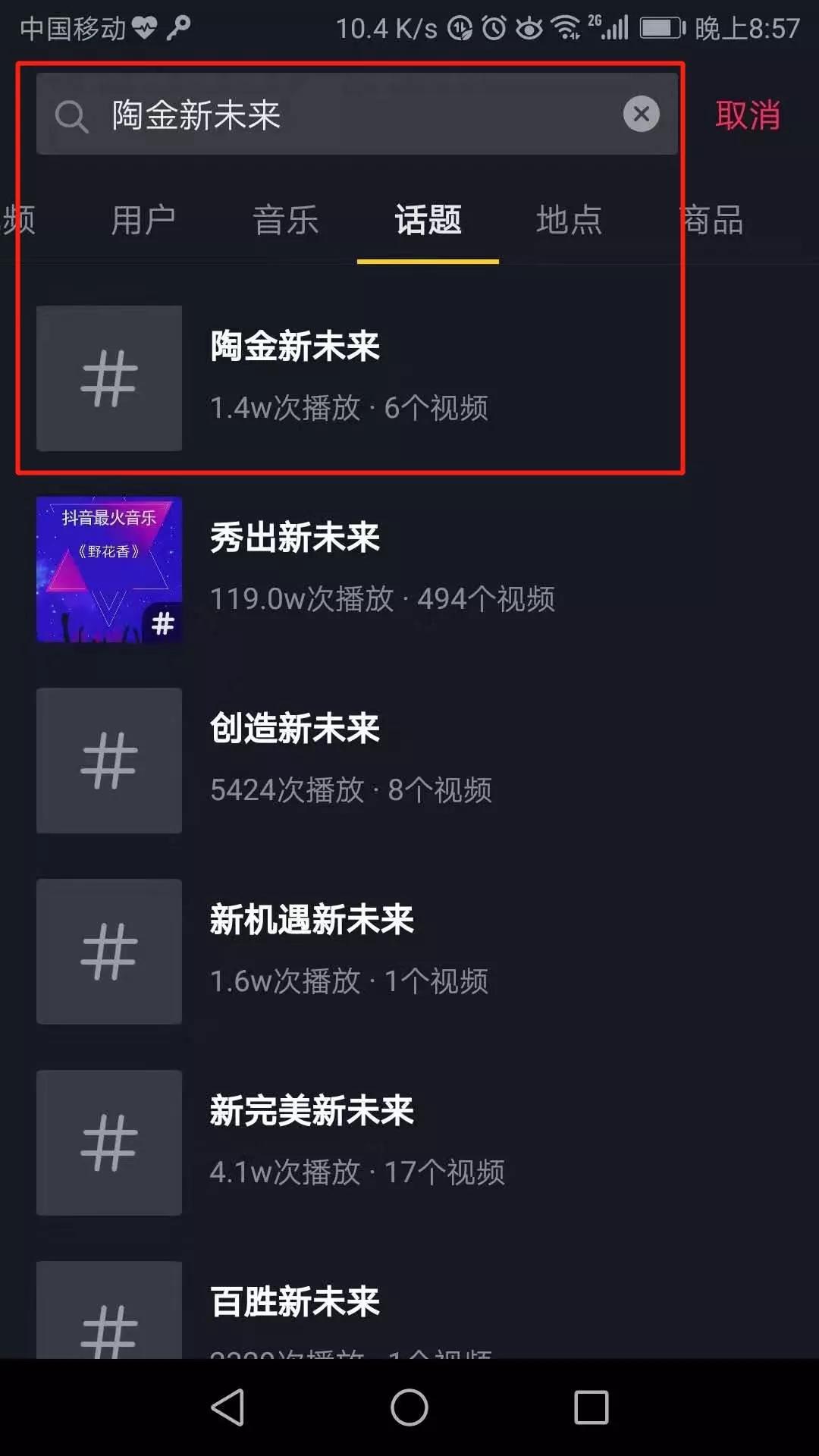Open the topic 新机遇新未来
Image resolution: width=819 pixels, height=1456 pixels.
[x=409, y=952]
